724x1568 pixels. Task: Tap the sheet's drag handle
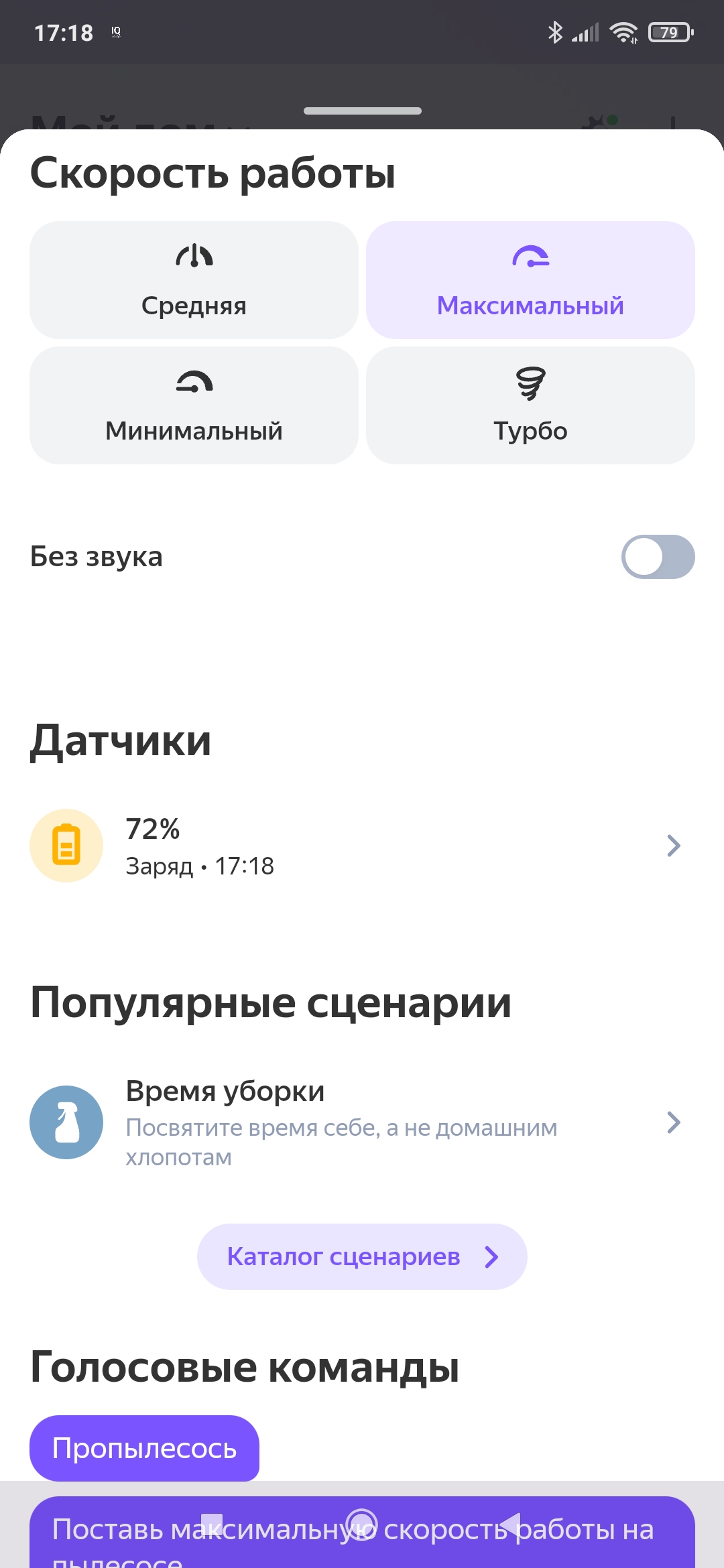pos(362,111)
